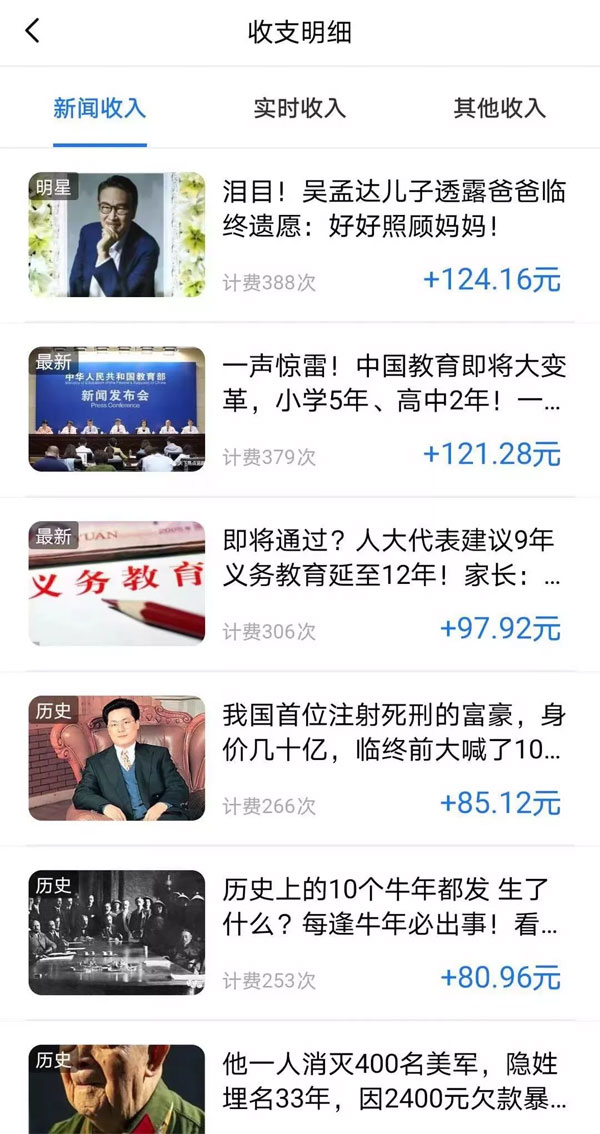Open the 首位注射死刑的富豪 article
The image size is (600, 1134).
[x=394, y=733]
